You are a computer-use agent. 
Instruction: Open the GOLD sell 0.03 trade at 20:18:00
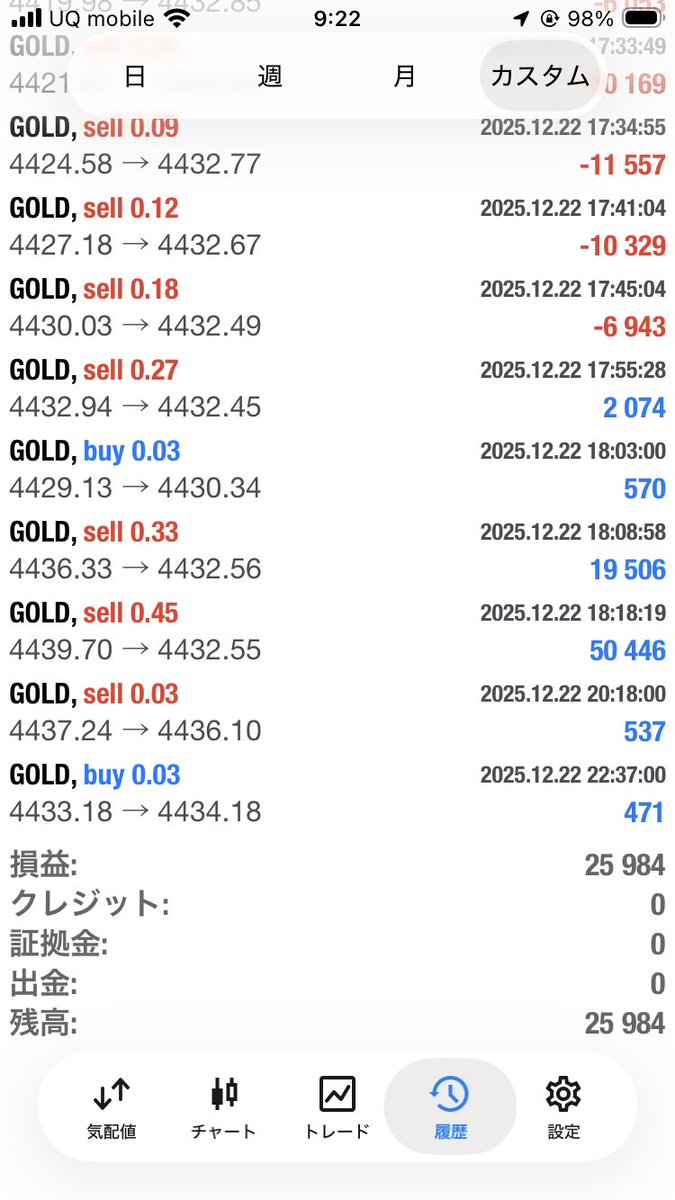click(337, 712)
